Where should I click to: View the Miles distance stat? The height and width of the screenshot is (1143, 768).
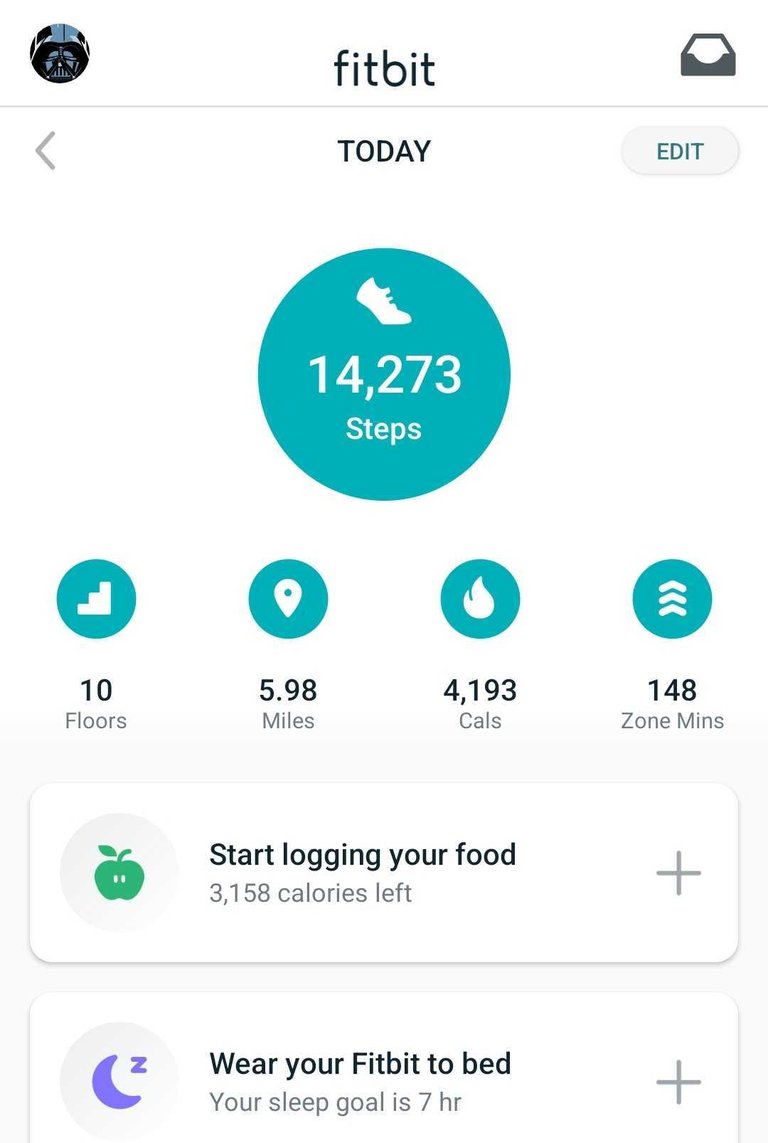pos(288,600)
